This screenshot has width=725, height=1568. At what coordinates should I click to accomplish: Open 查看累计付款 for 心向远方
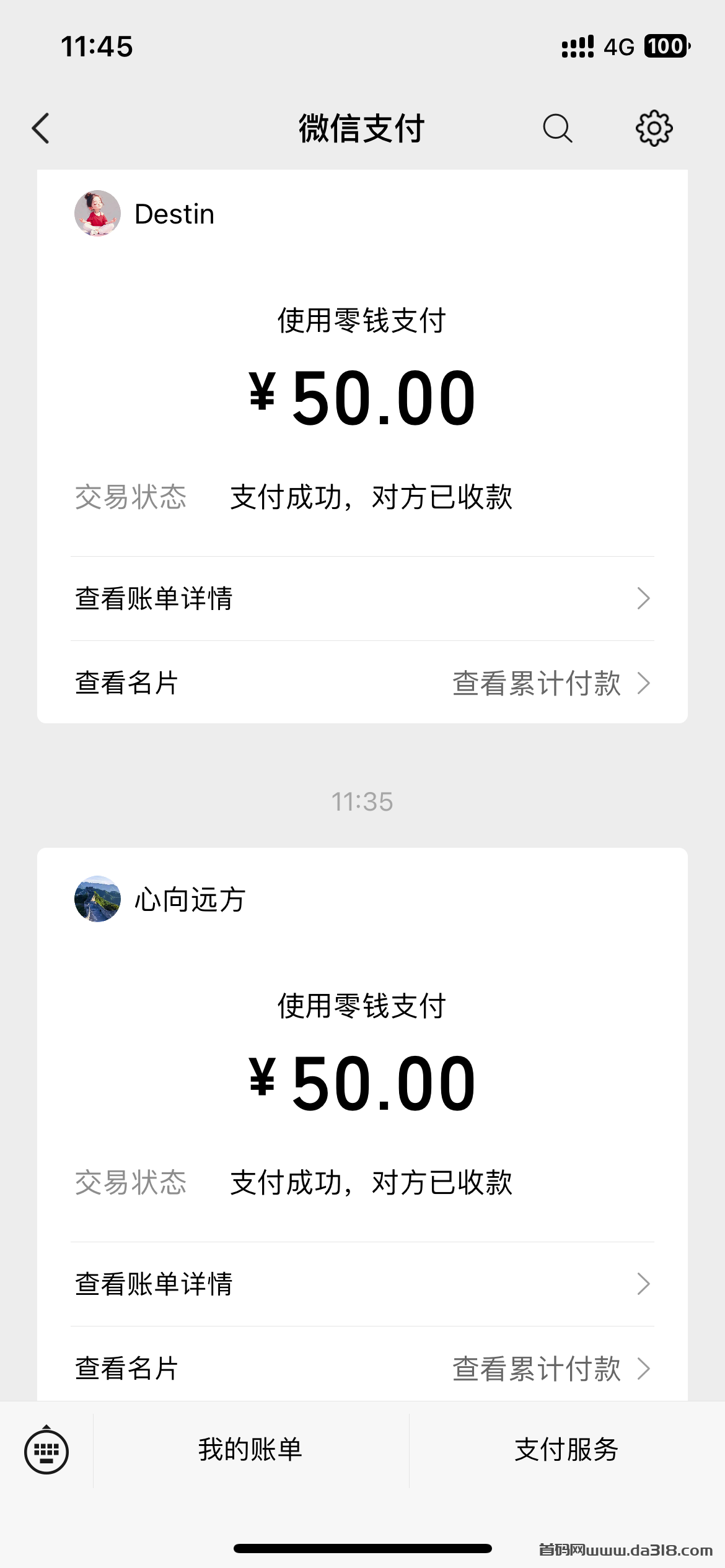click(x=550, y=1369)
